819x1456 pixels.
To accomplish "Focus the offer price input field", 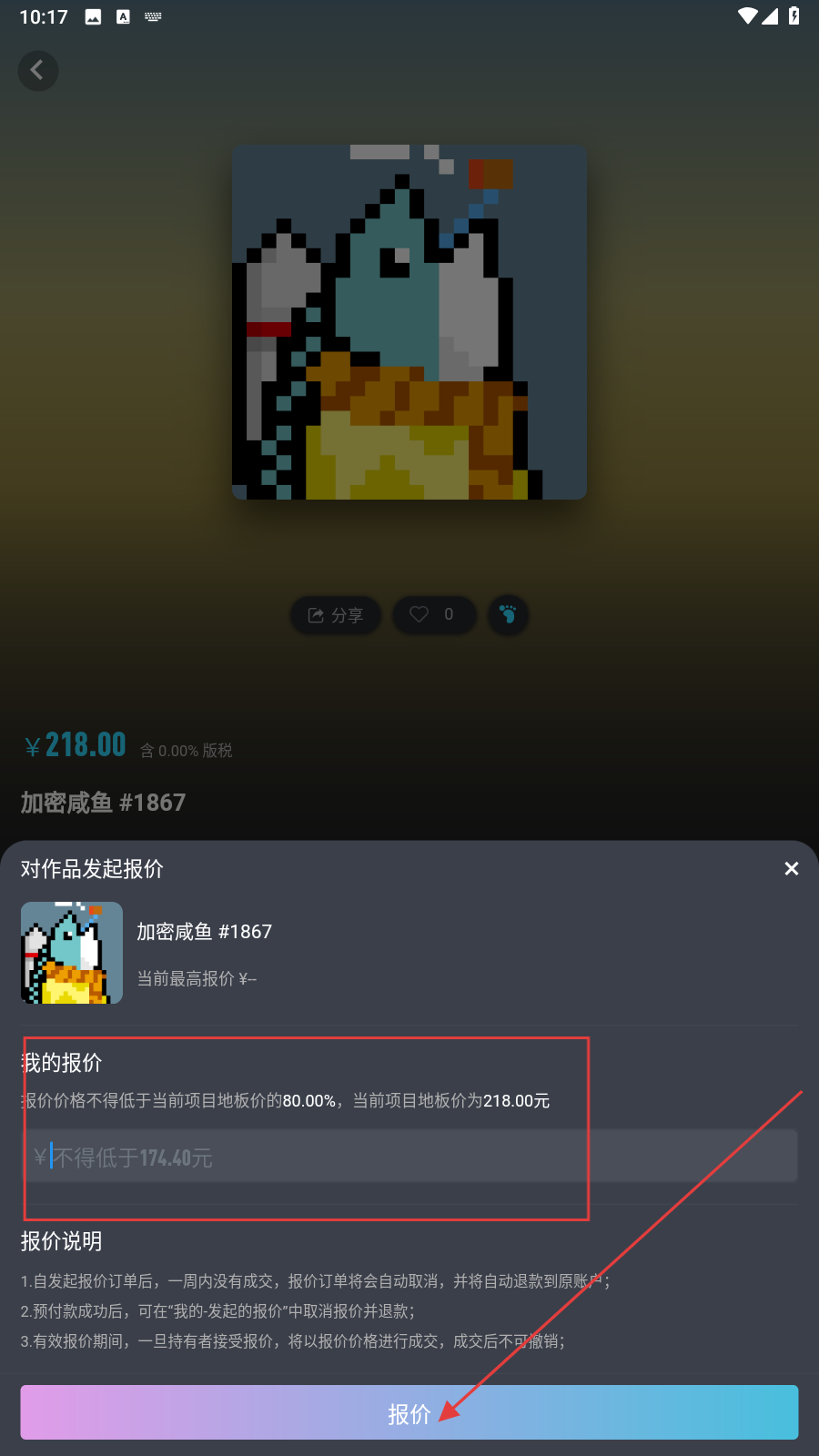I will [x=409, y=1157].
